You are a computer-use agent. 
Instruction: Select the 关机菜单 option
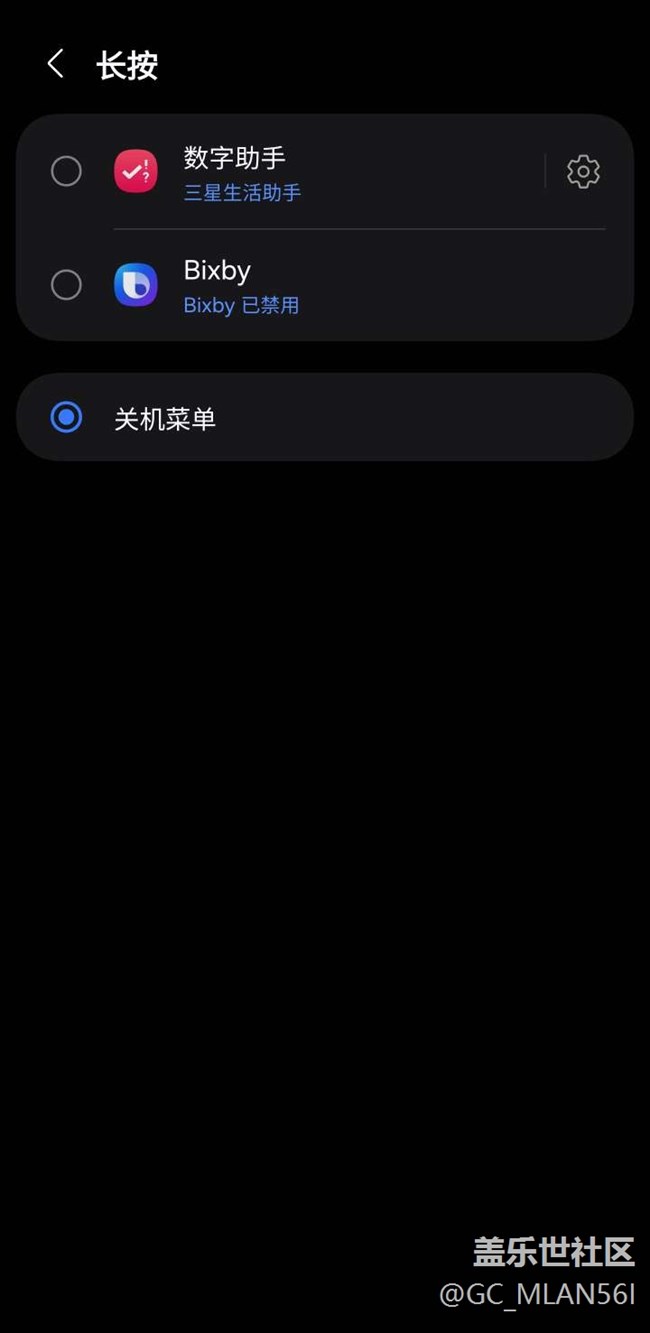coord(66,417)
